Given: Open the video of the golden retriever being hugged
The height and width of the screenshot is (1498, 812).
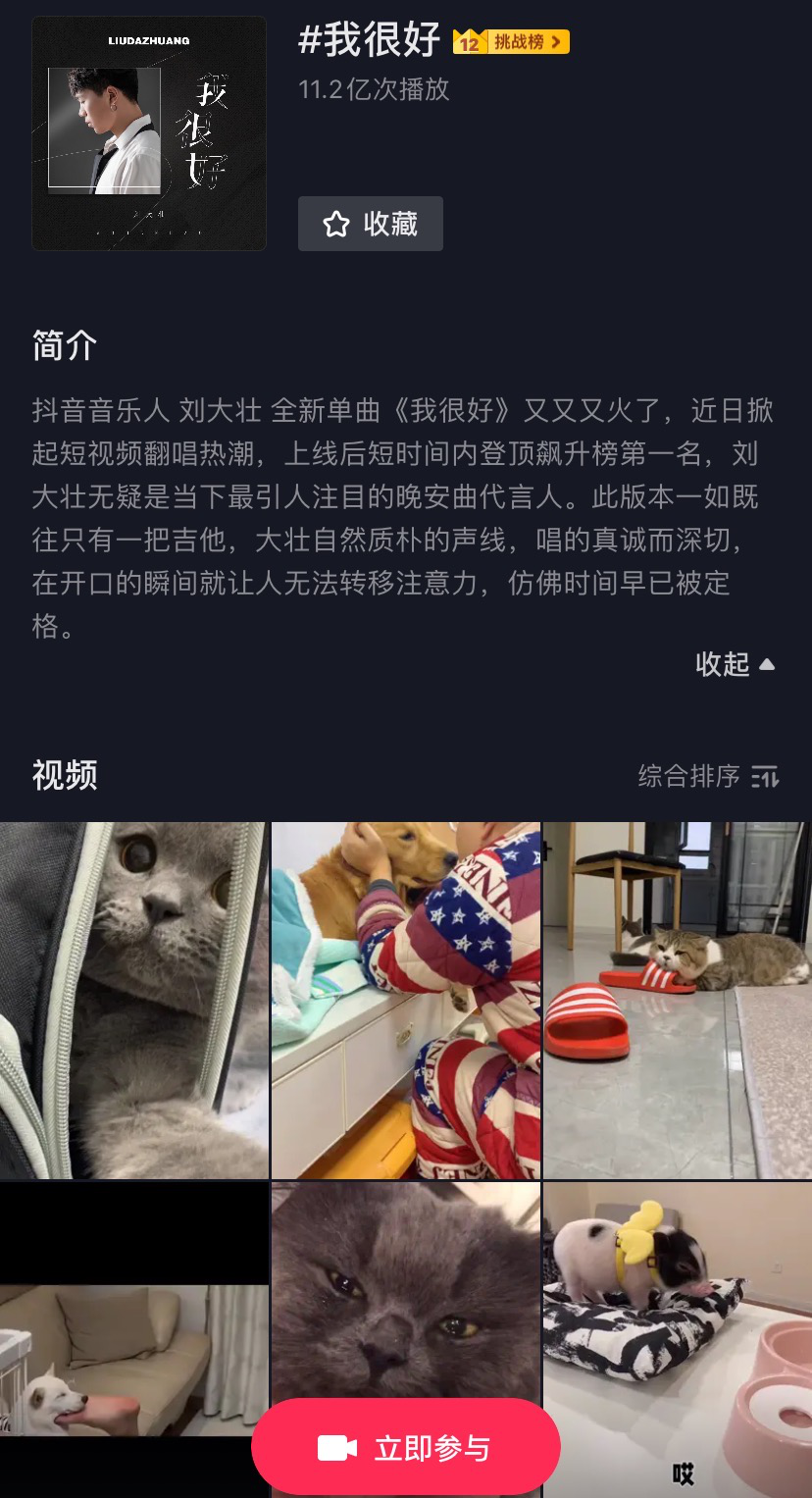Looking at the screenshot, I should point(405,1000).
